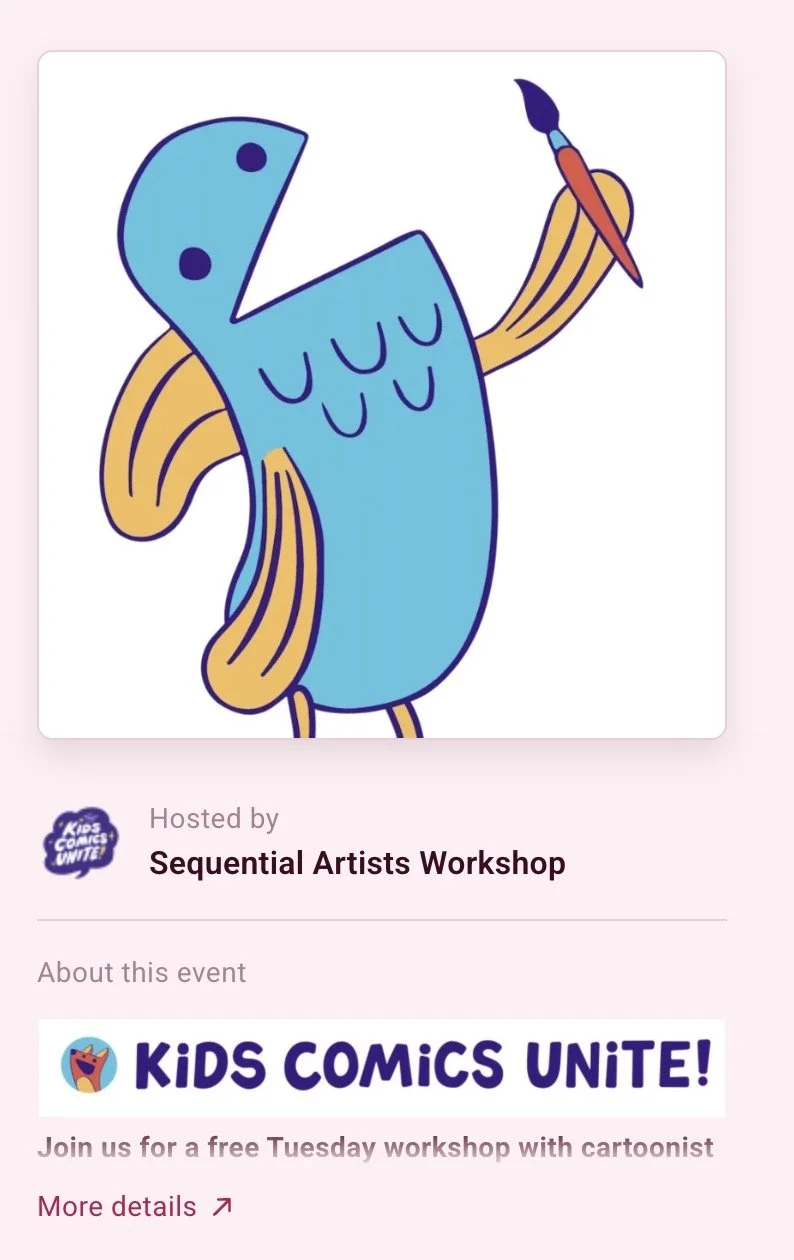The height and width of the screenshot is (1260, 794).
Task: Open the More details link
Action: [x=135, y=1207]
